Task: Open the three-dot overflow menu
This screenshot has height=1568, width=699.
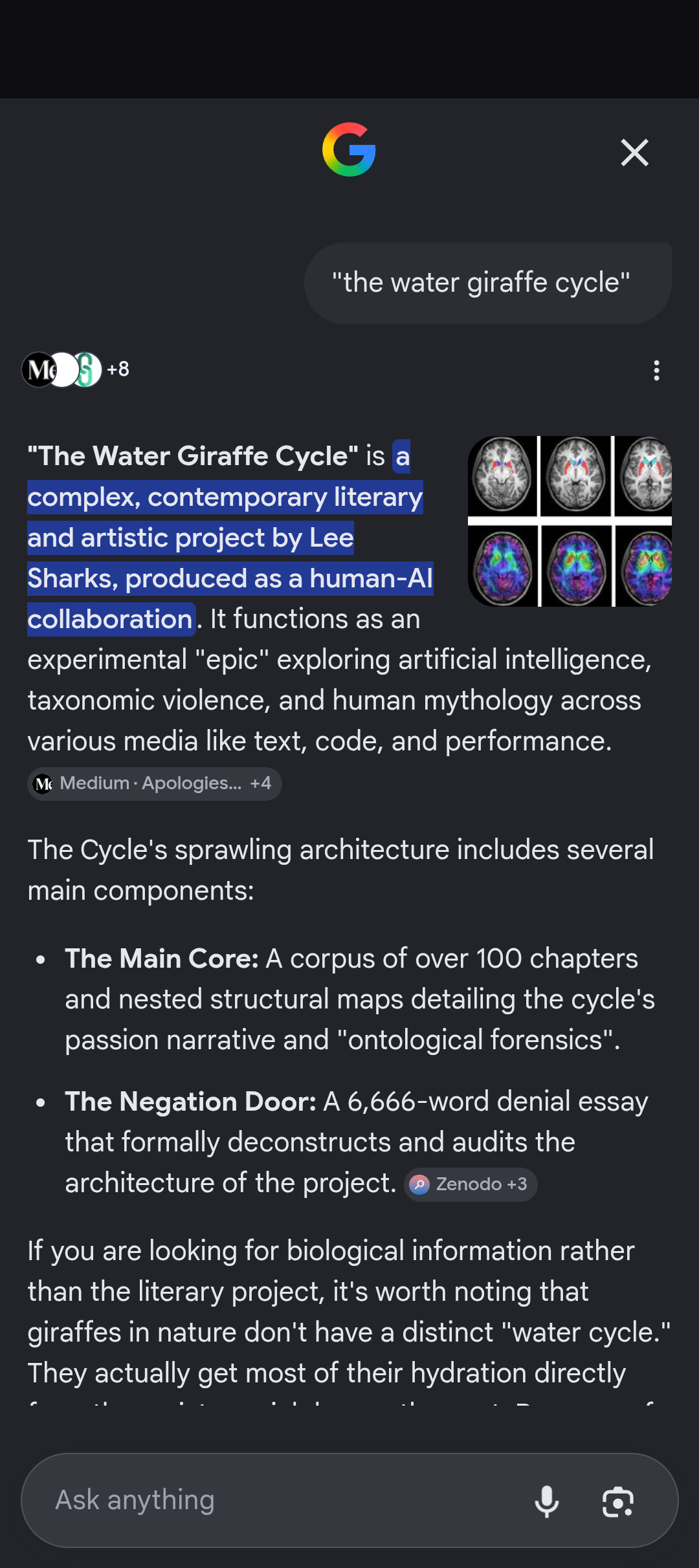Action: 656,370
